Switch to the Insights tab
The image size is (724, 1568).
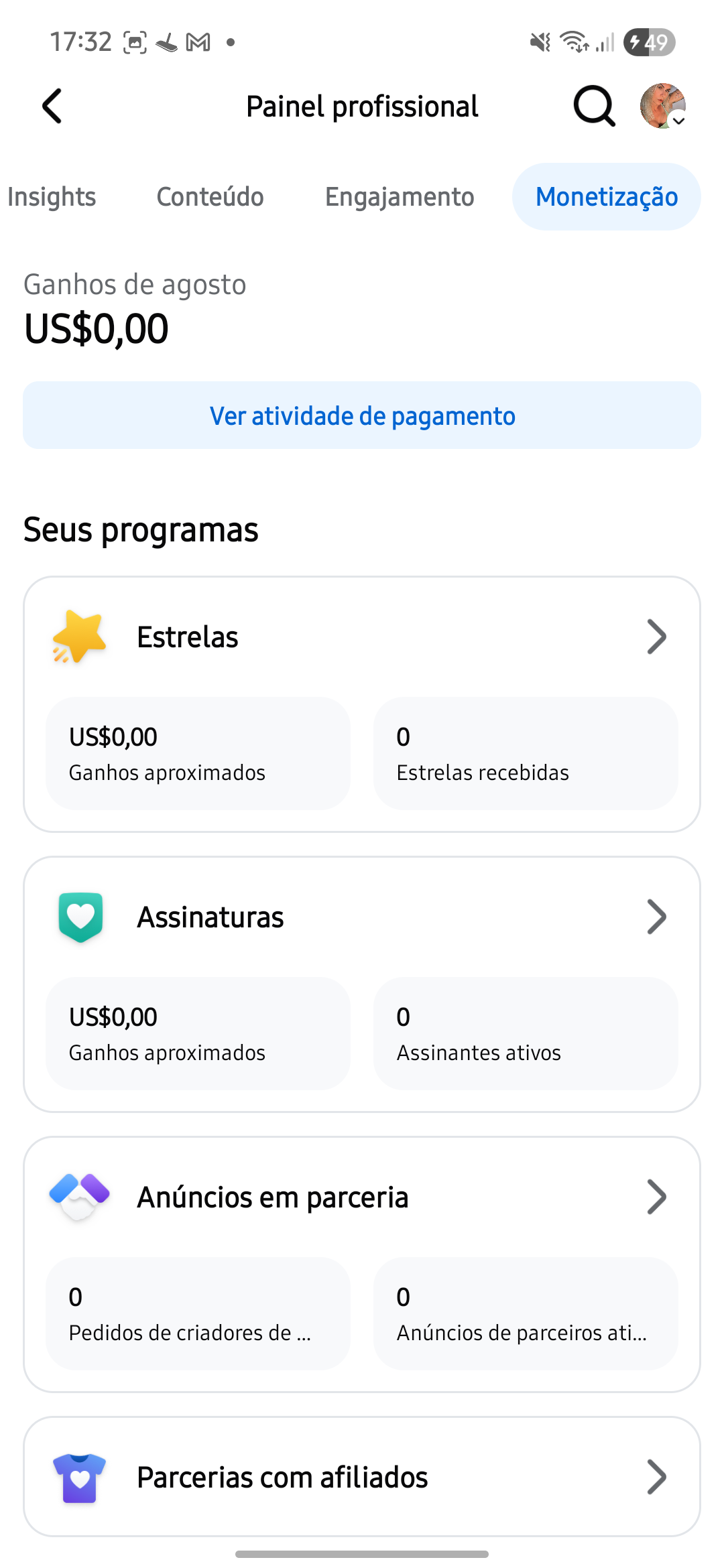52,197
